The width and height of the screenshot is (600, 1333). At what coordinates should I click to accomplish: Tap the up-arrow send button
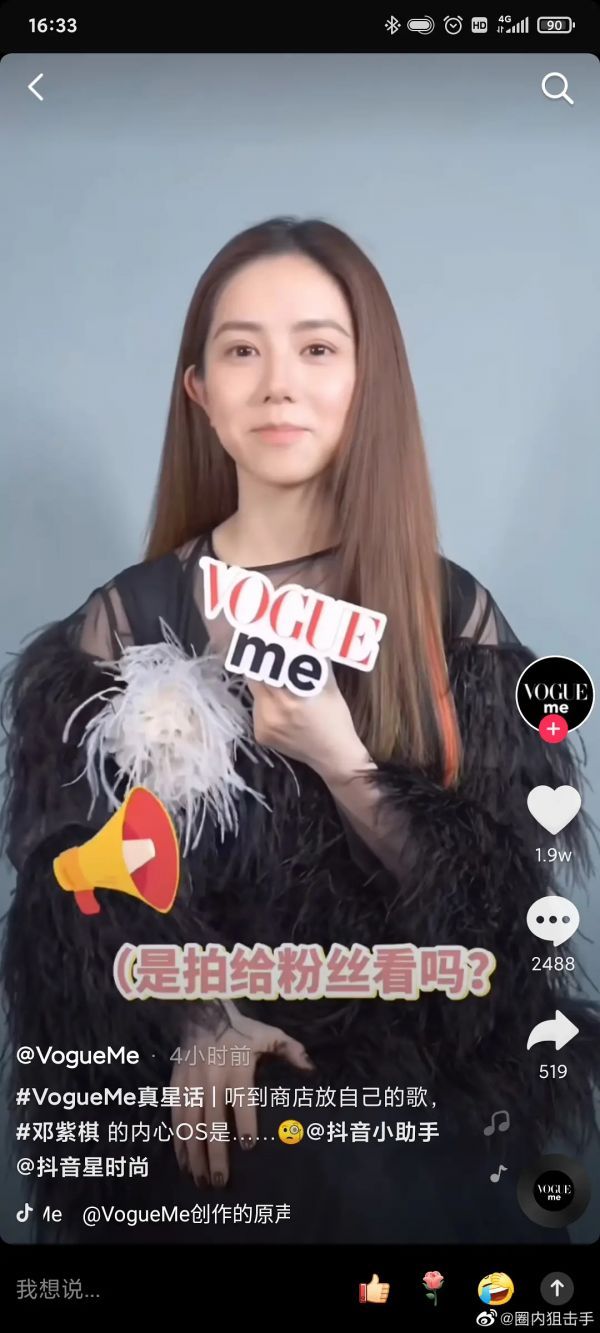(x=557, y=1288)
